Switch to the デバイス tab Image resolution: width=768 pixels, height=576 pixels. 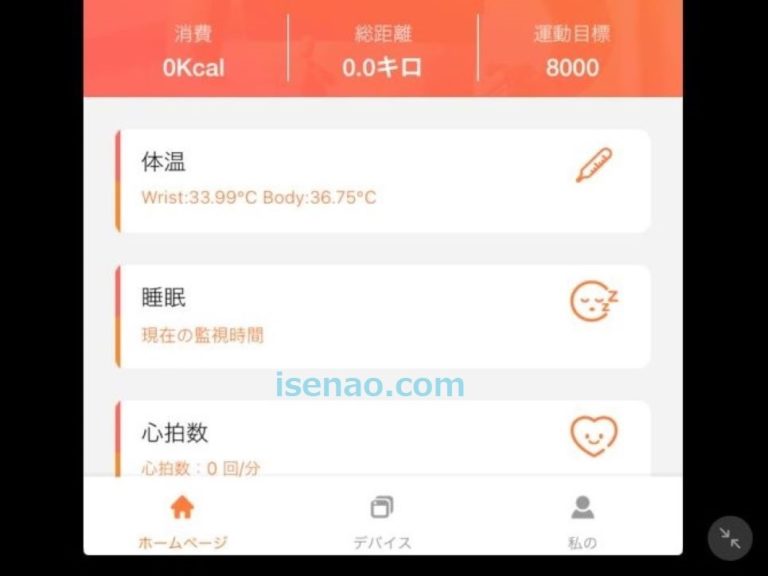tap(382, 522)
